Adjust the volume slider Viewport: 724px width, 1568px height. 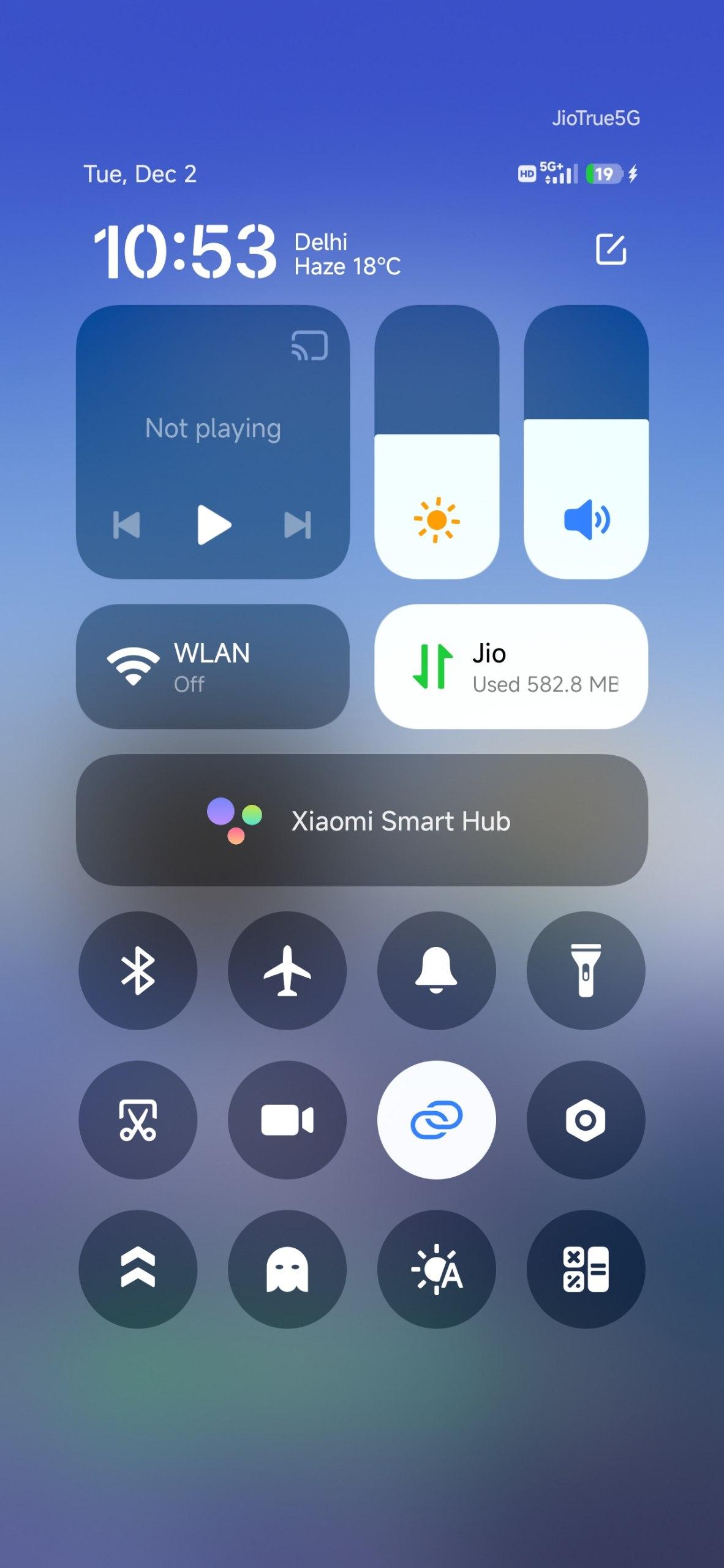586,442
